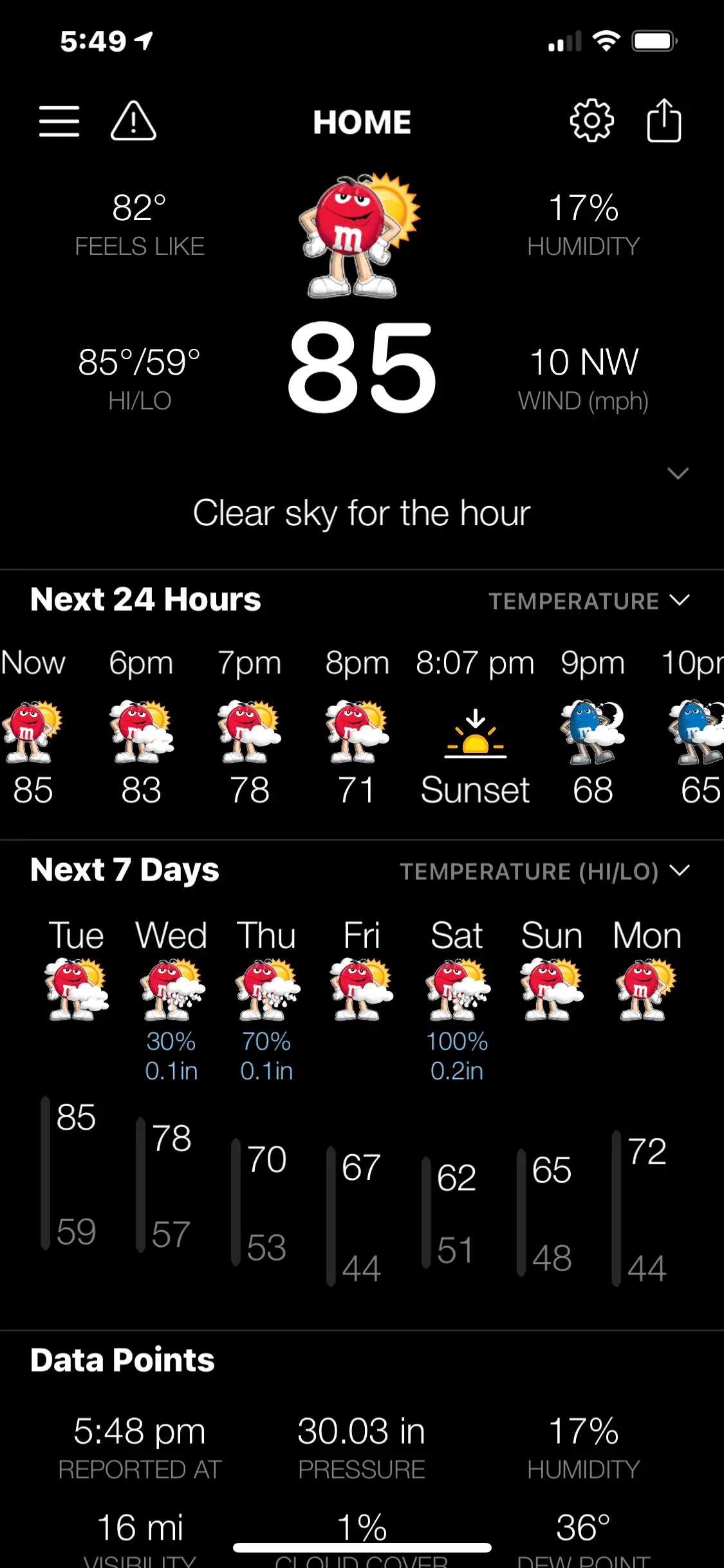
Task: Change the Next 7 Days TEMPERATURE (HI/LO) metric
Action: click(x=544, y=872)
